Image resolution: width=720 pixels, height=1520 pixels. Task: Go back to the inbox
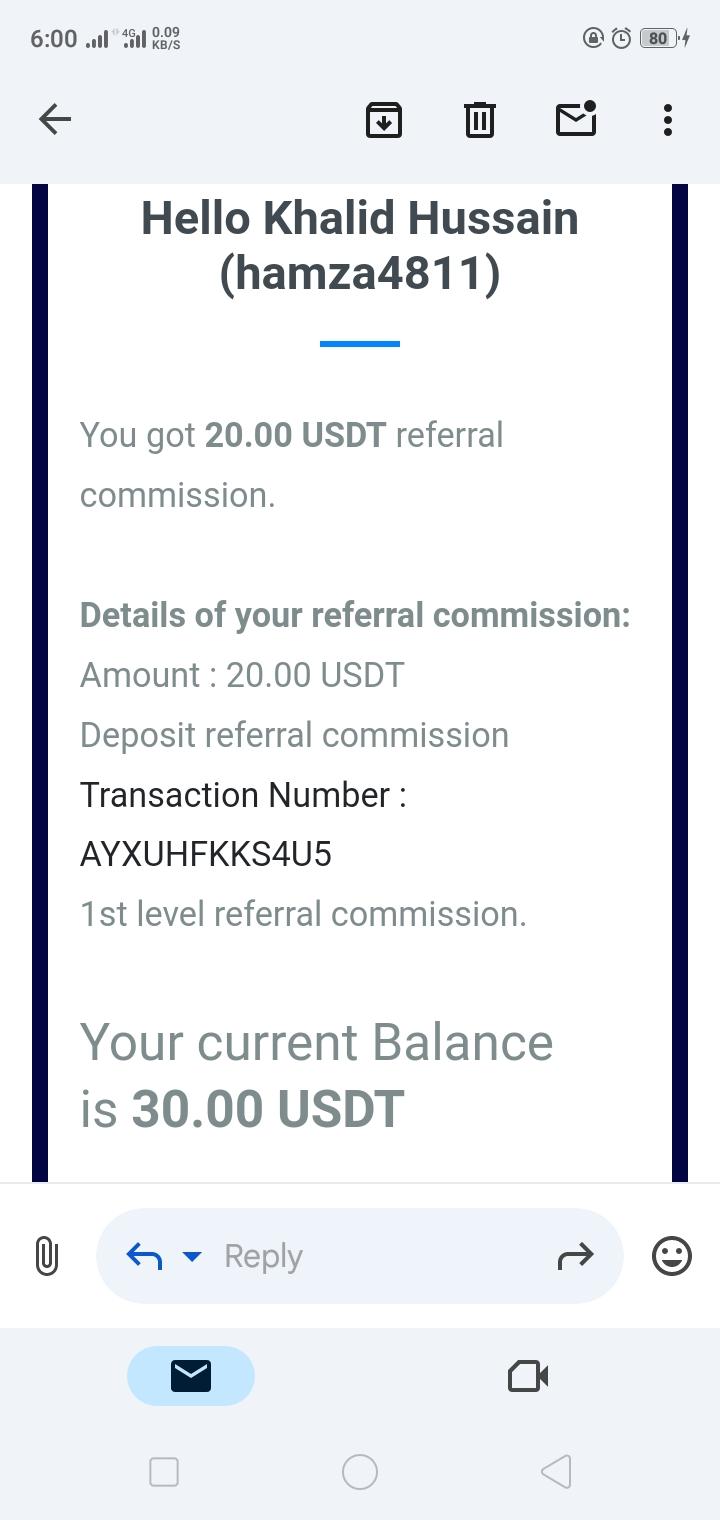pos(55,120)
